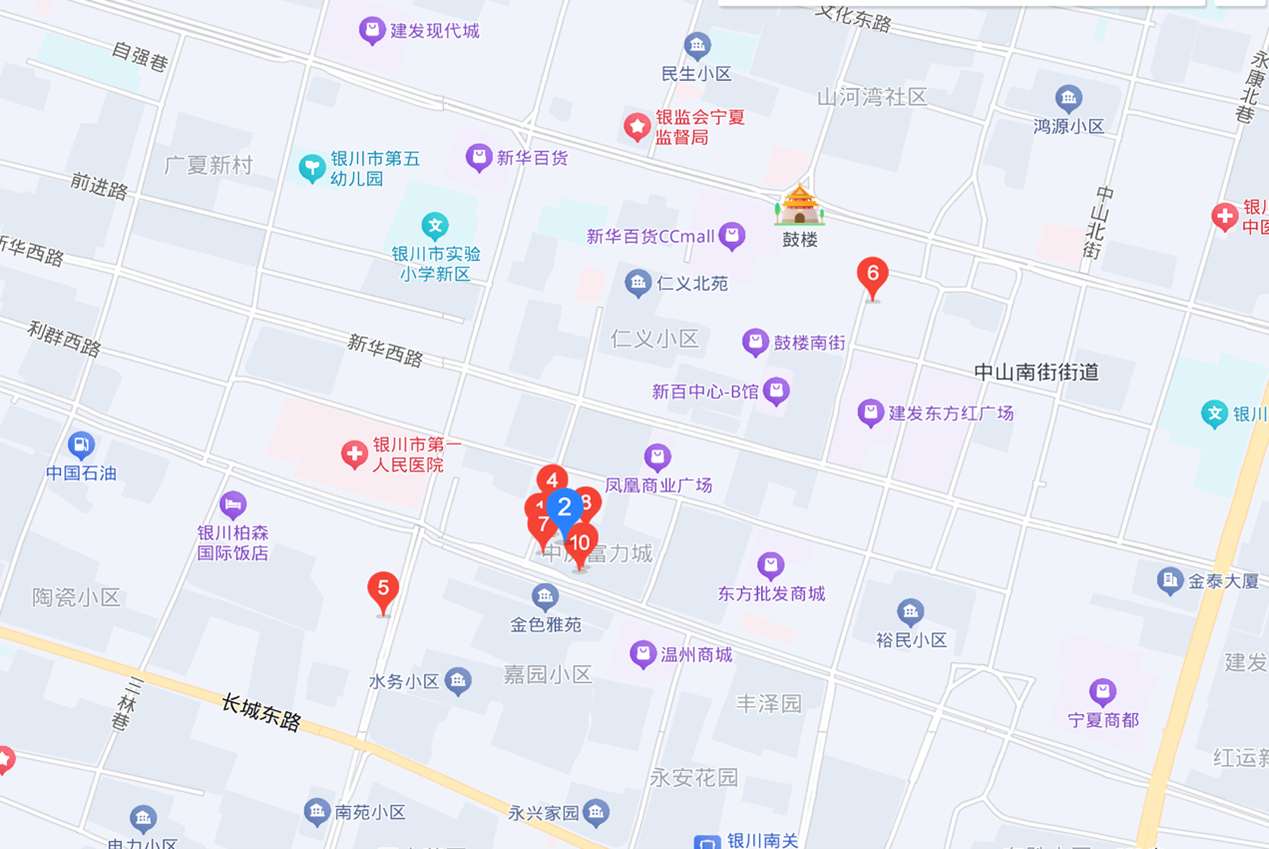Open the 温州商城 shopping pin

point(643,655)
